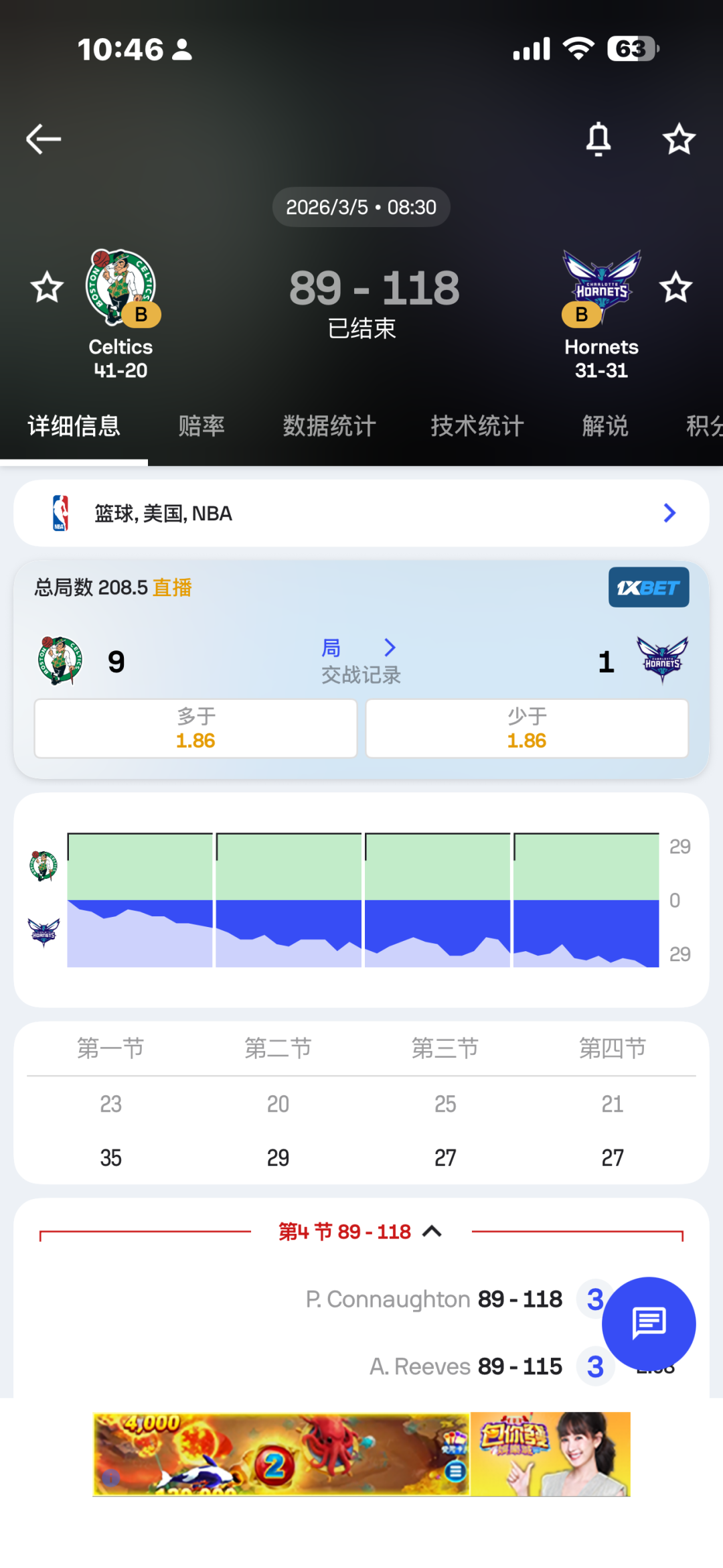The width and height of the screenshot is (723, 1568).
Task: Favorite the Hornets team star
Action: [675, 287]
